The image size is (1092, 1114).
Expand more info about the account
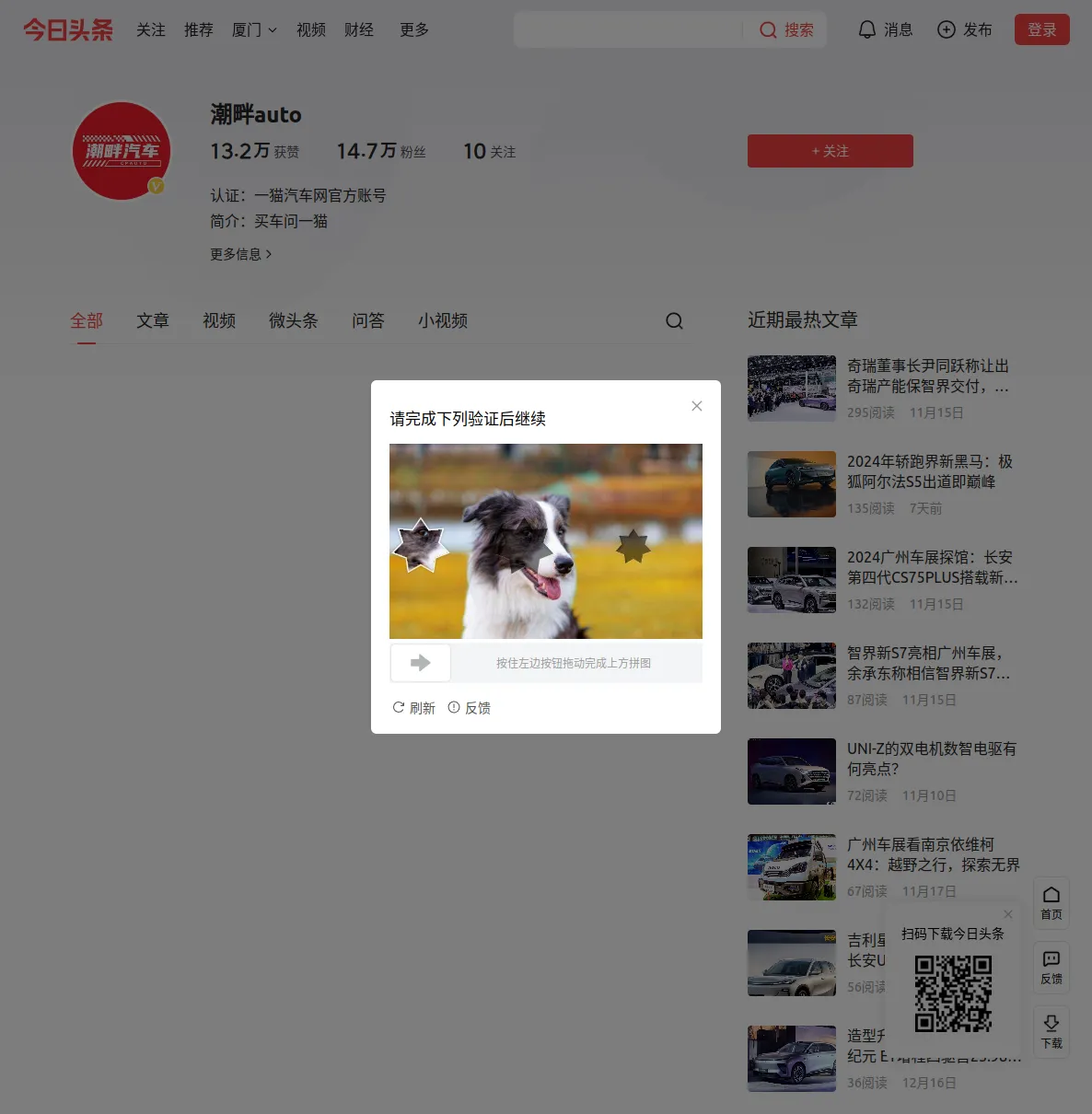pos(240,254)
